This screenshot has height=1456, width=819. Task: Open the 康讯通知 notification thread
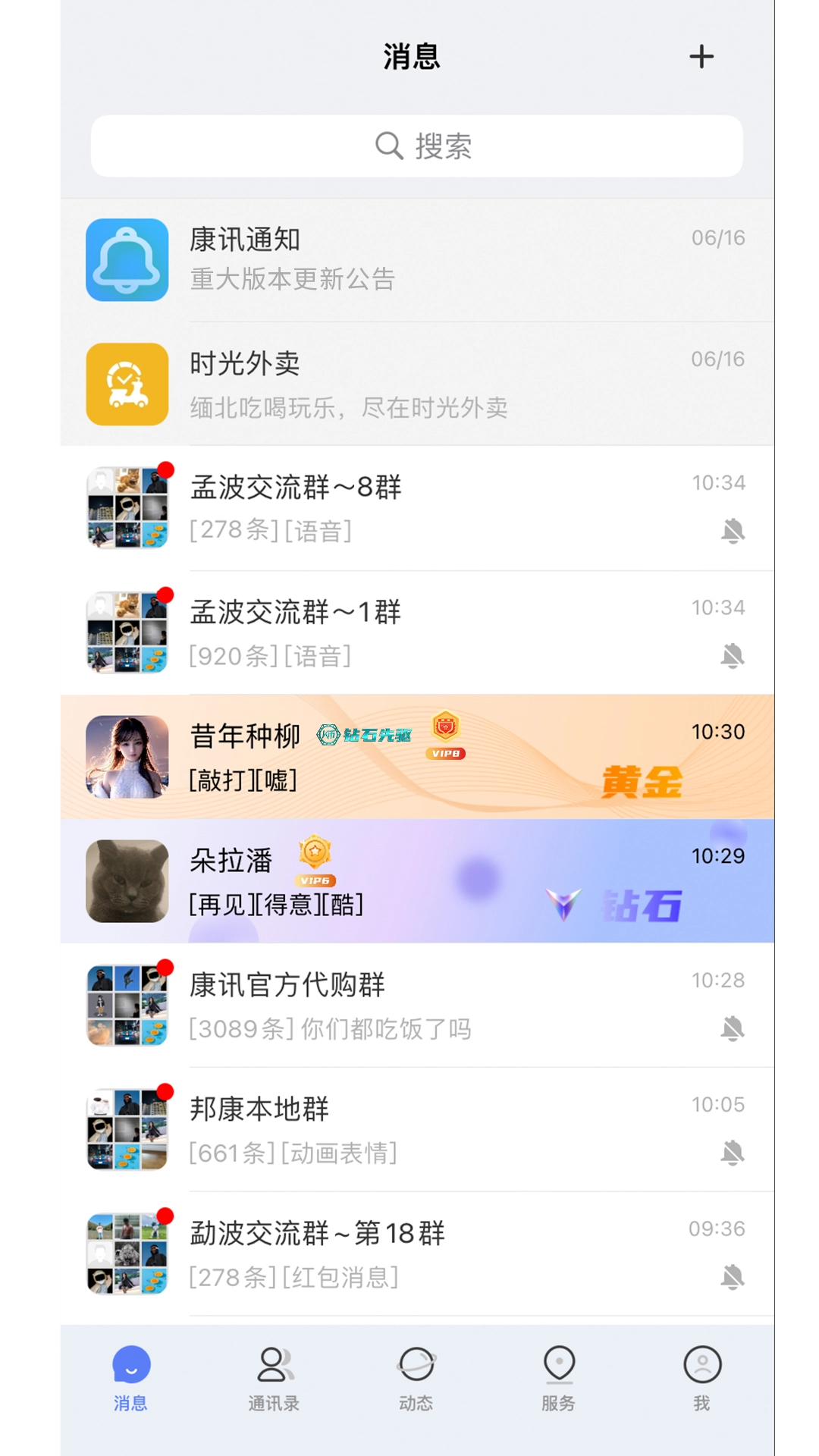tap(417, 260)
